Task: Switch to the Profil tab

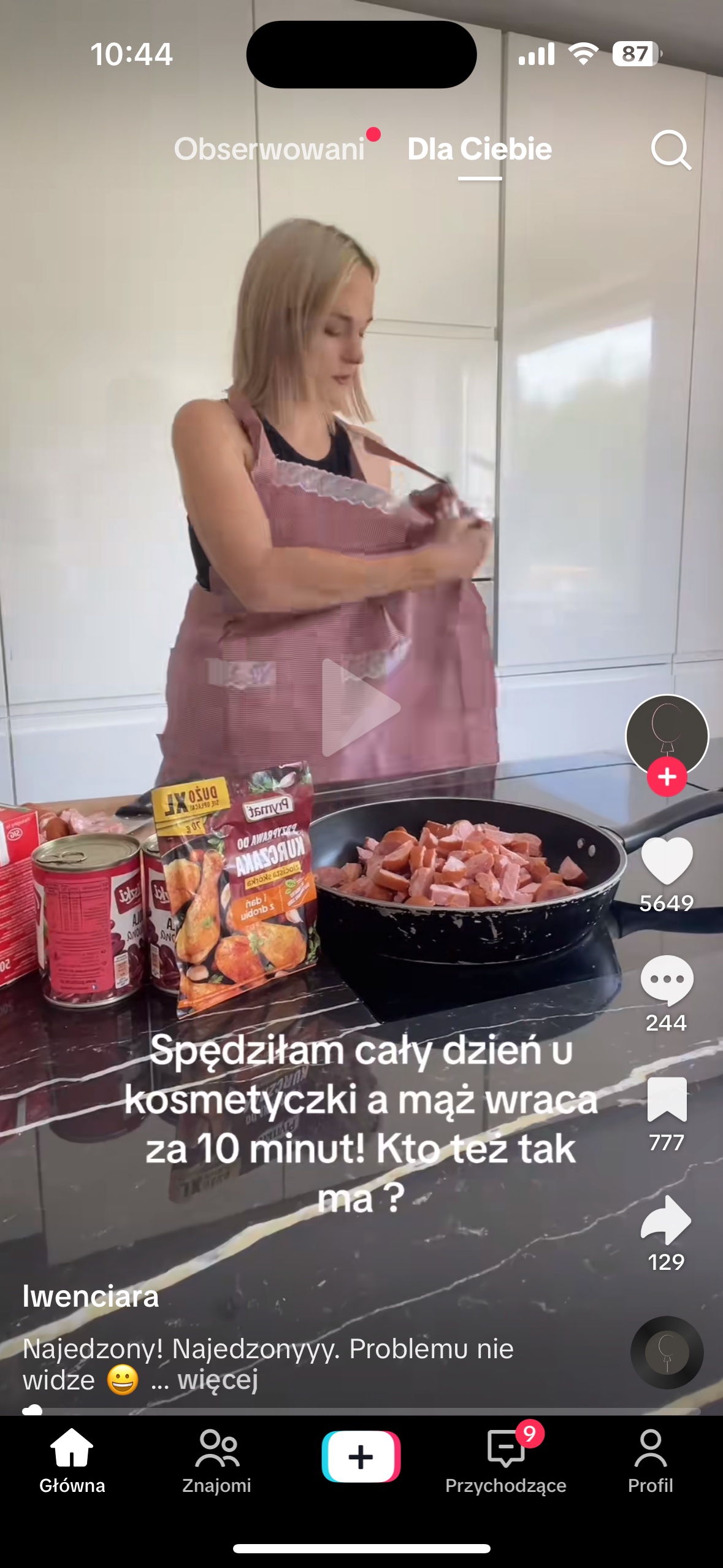Action: coord(650,1460)
